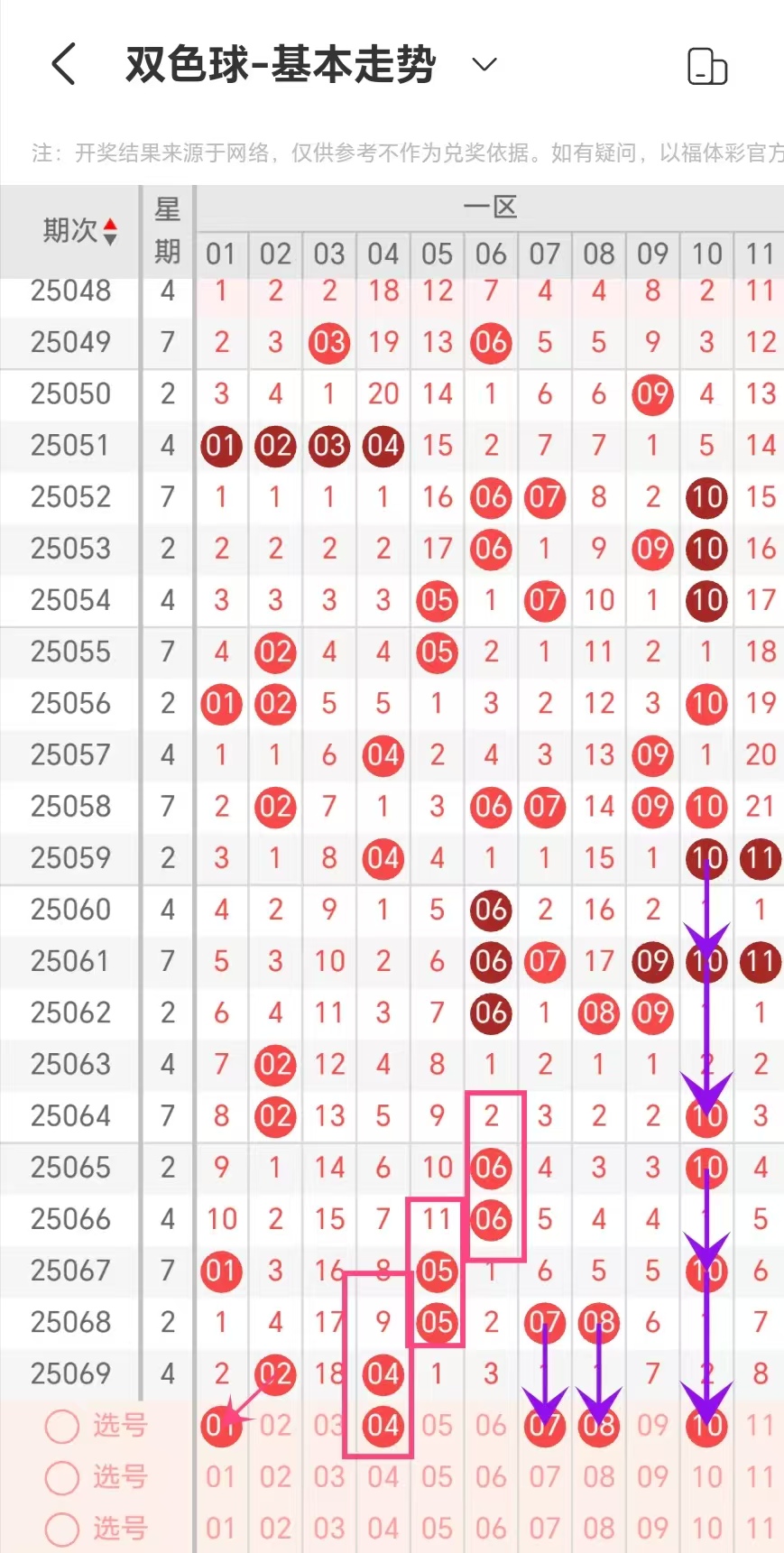Deselect highlighted 10 in the top 选号 row
784x1553 pixels.
[x=706, y=1426]
